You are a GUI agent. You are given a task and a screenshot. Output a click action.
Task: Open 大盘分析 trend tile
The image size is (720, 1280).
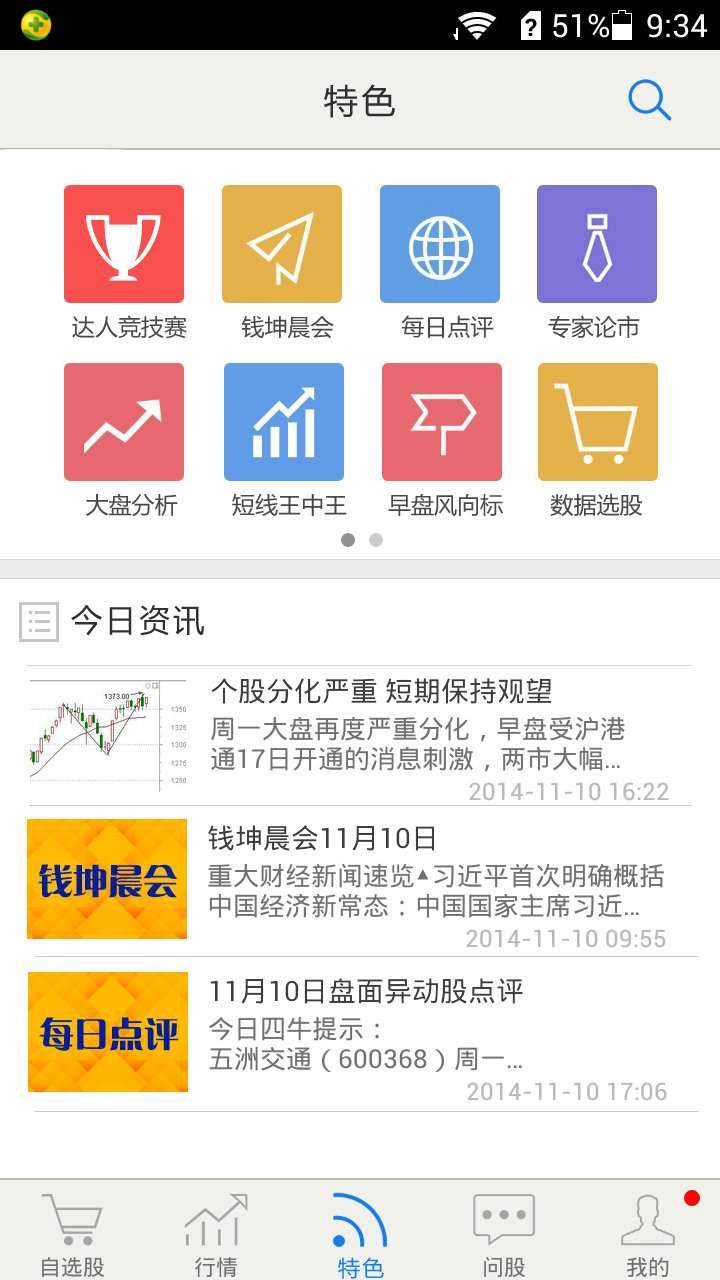coord(124,422)
